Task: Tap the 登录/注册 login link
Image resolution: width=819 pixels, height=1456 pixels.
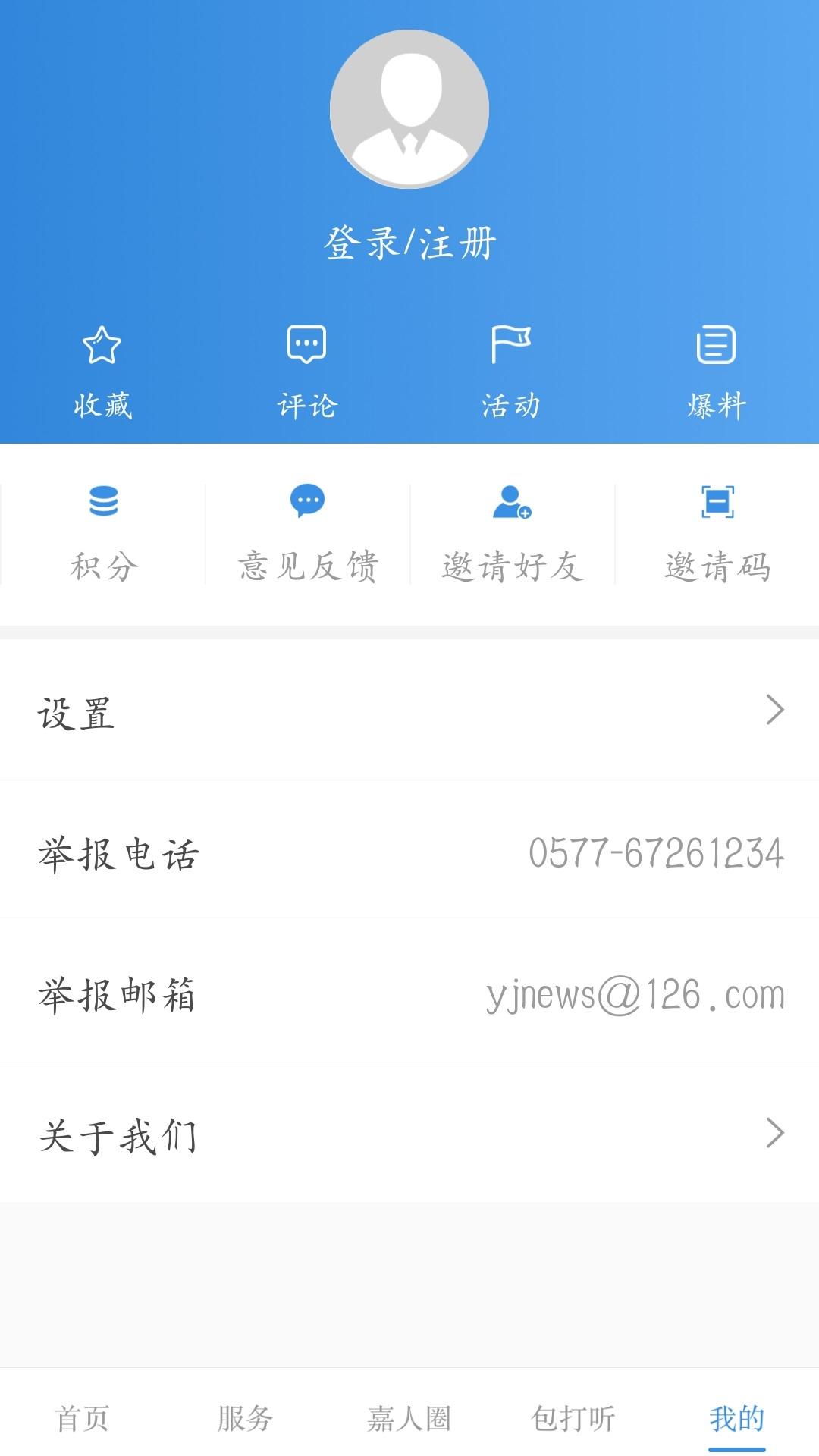Action: (409, 244)
